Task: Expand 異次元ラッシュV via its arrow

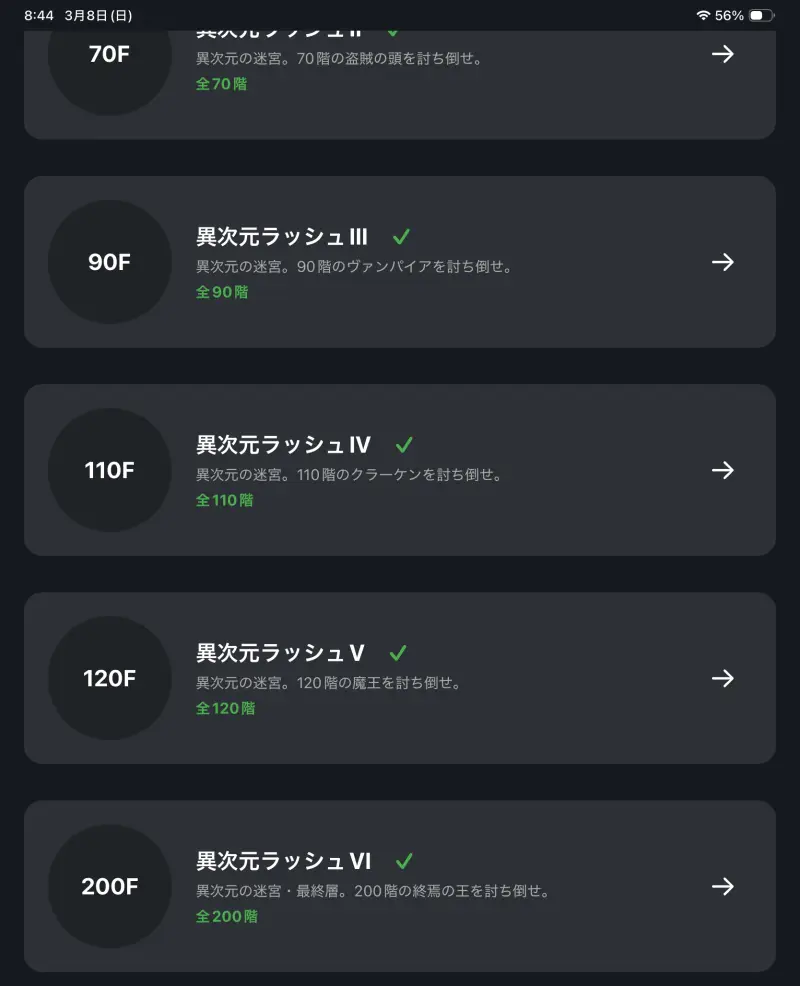Action: click(722, 678)
